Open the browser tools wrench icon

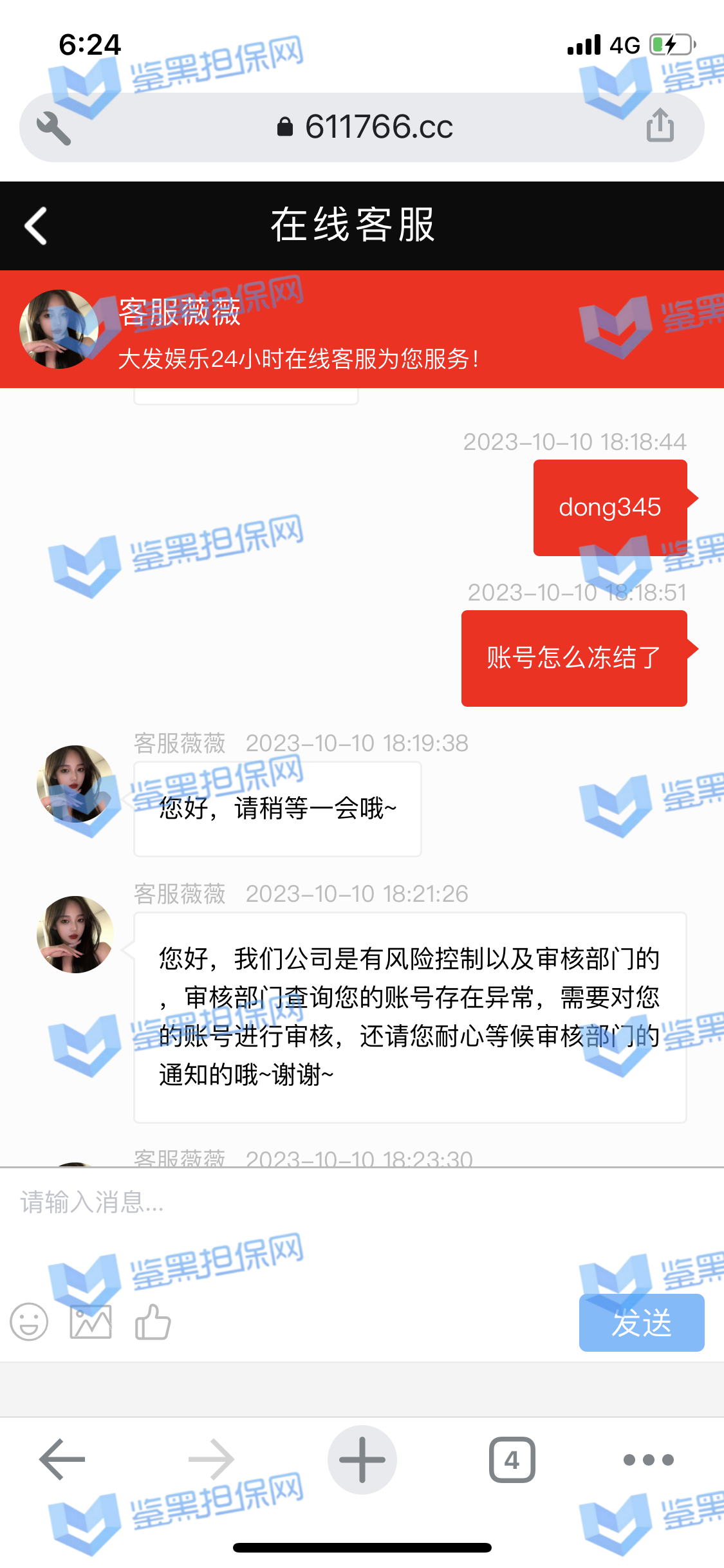click(53, 127)
